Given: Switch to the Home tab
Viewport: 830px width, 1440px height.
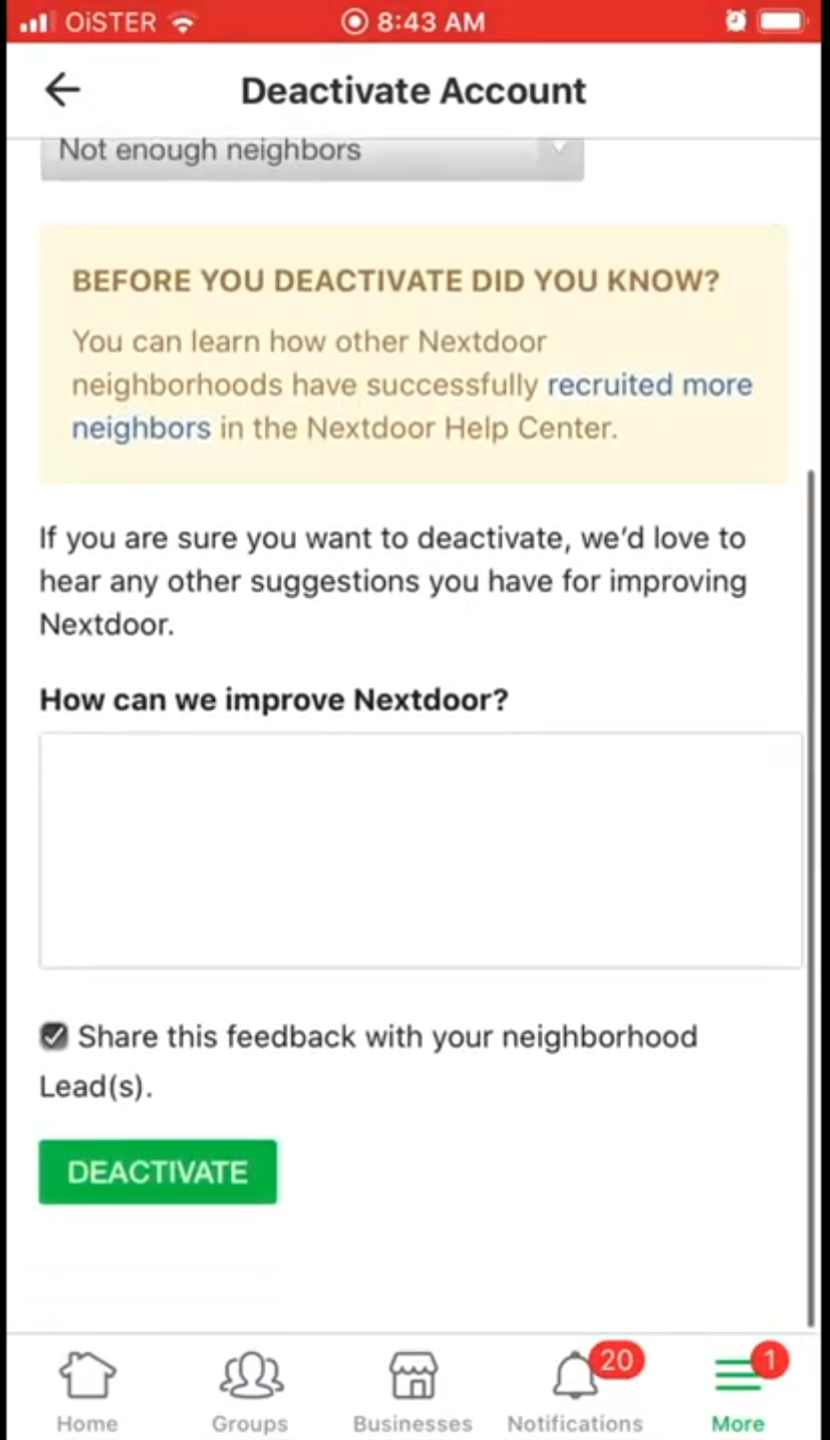Looking at the screenshot, I should click(87, 1392).
